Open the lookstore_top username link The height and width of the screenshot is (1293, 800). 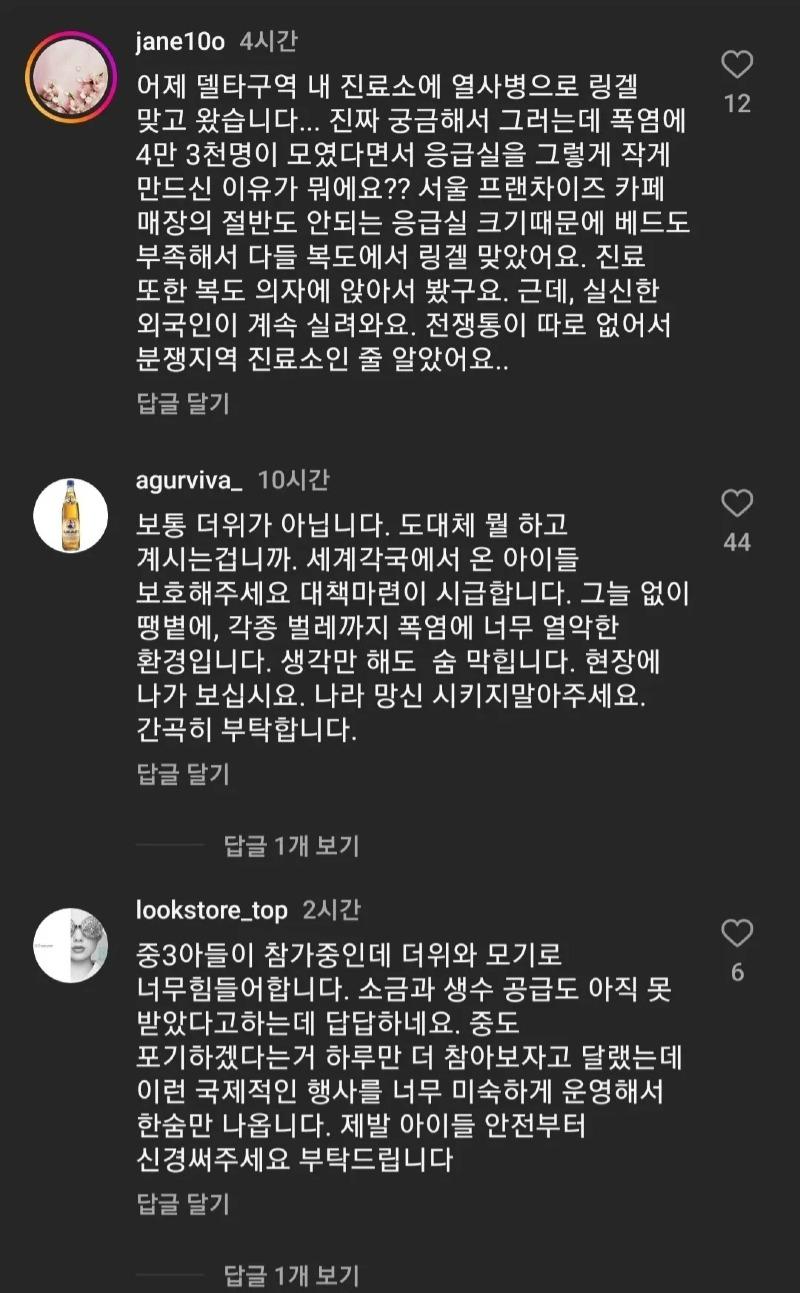coord(211,910)
